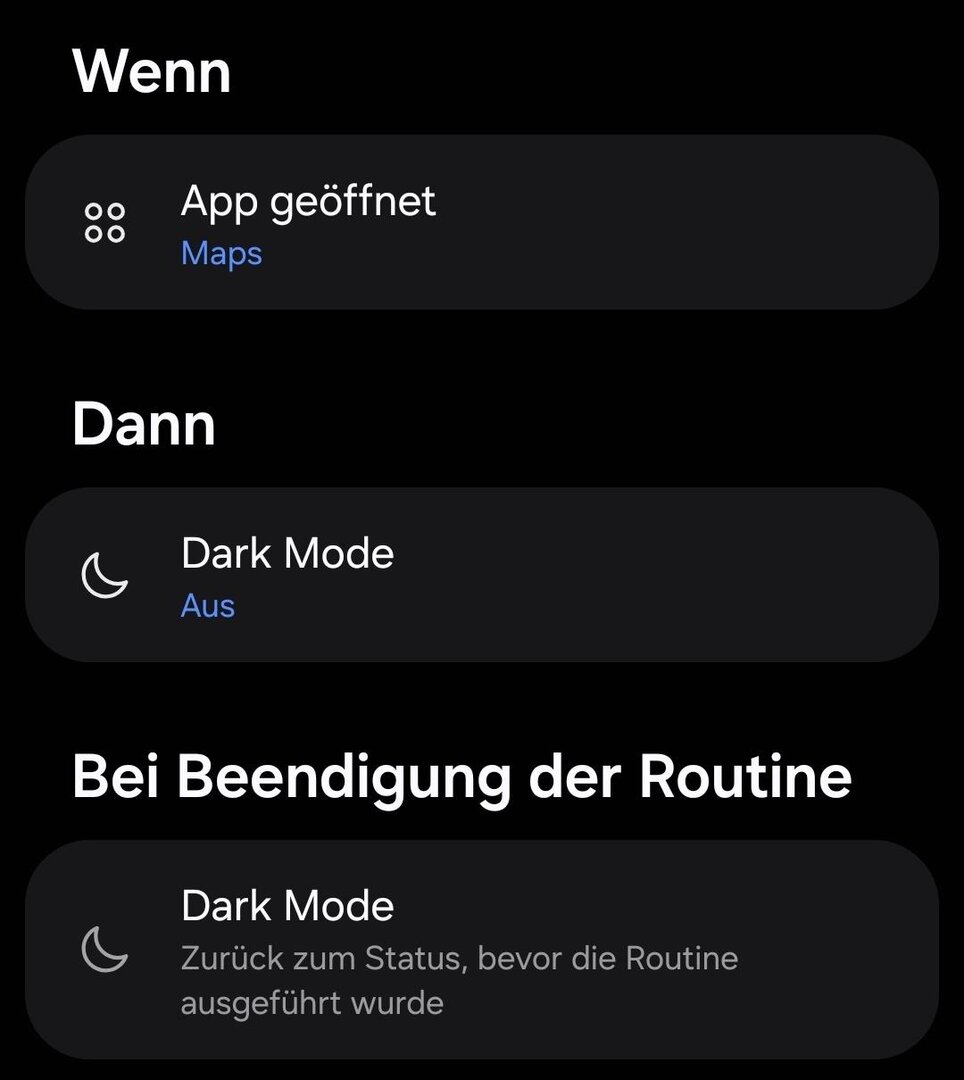Open the "App geöffnet" Maps condition
Viewport: 964px width, 1080px height.
(480, 223)
